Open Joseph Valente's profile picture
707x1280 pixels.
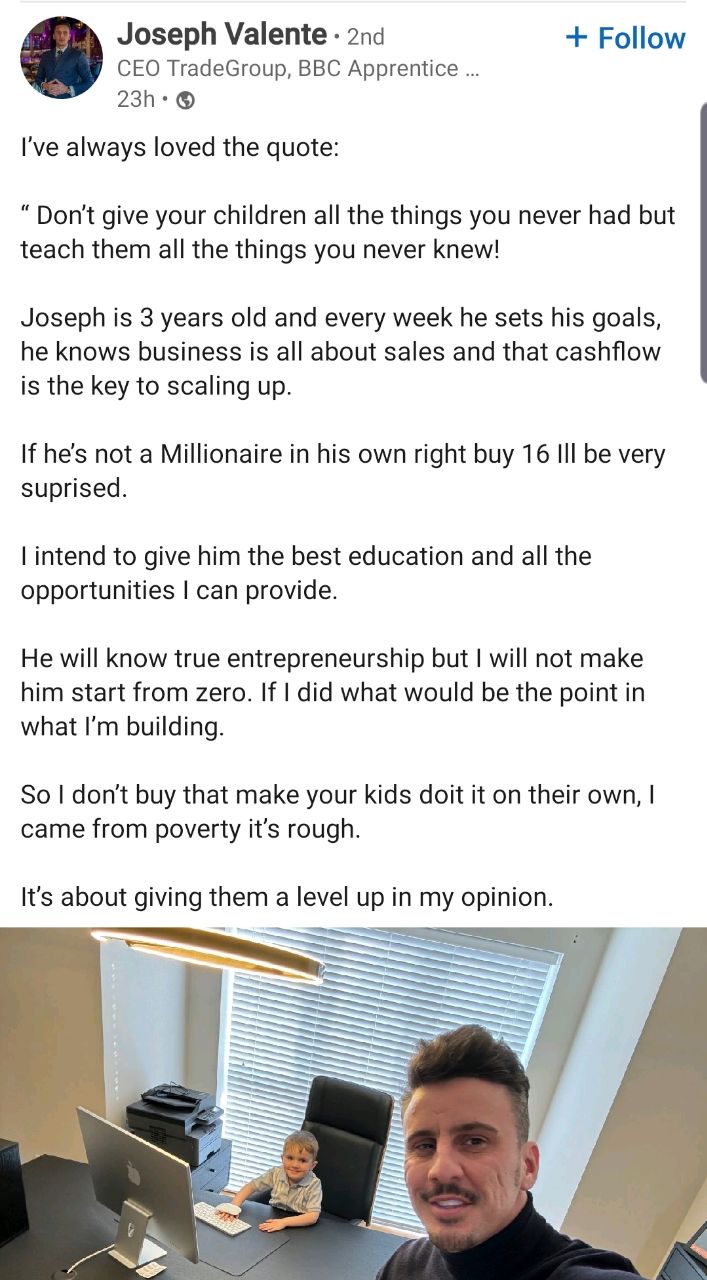(61, 58)
